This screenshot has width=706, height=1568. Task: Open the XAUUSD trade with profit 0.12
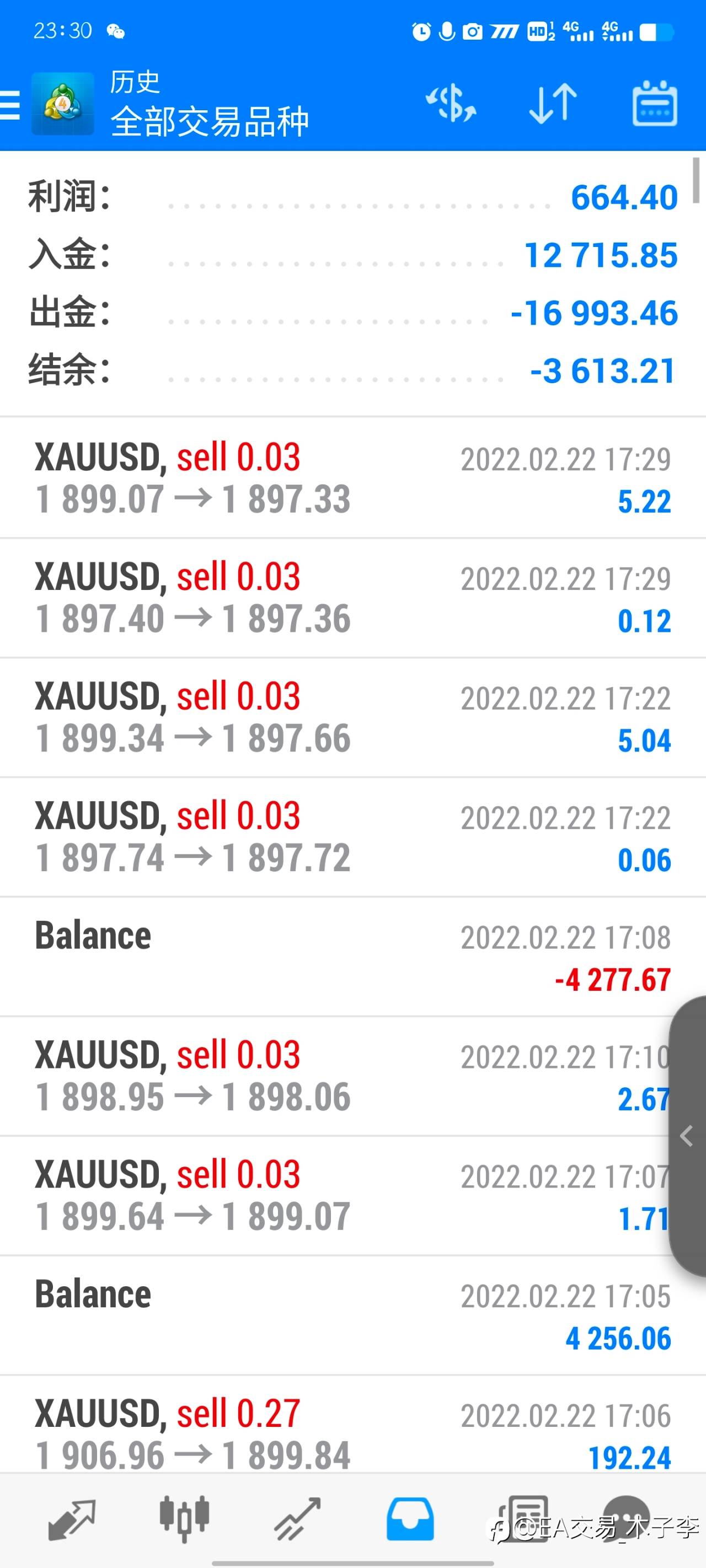pyautogui.click(x=352, y=598)
